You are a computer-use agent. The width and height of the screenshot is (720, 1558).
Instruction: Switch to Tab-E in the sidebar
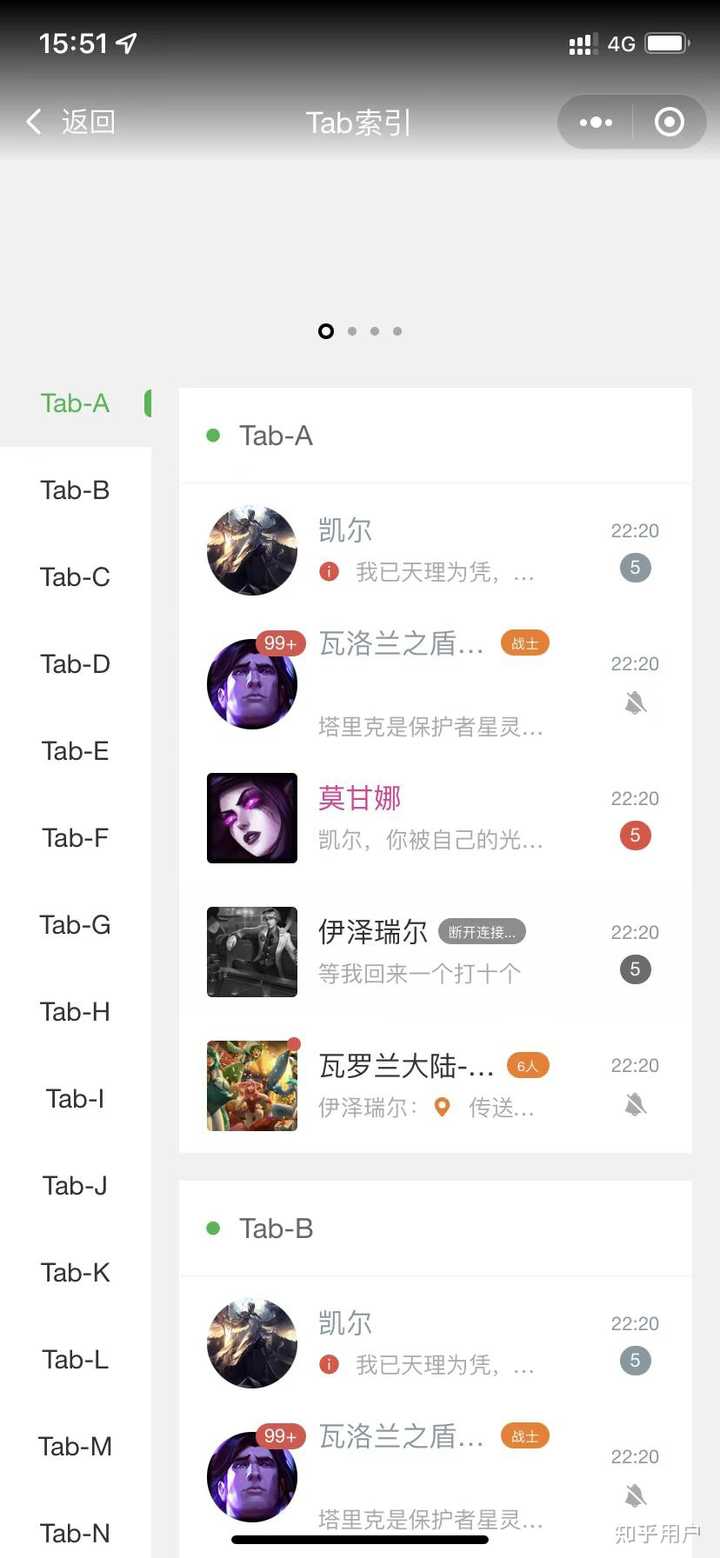(75, 751)
